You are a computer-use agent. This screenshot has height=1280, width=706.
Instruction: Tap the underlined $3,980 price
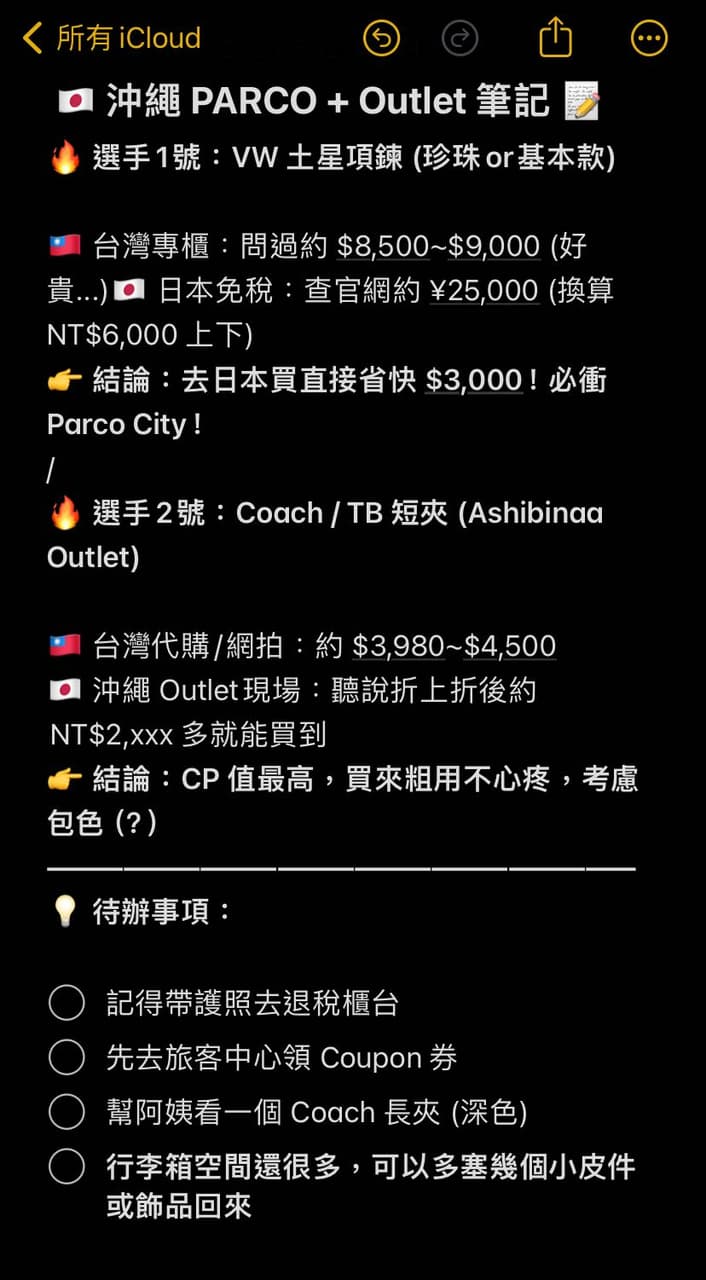tap(398, 646)
